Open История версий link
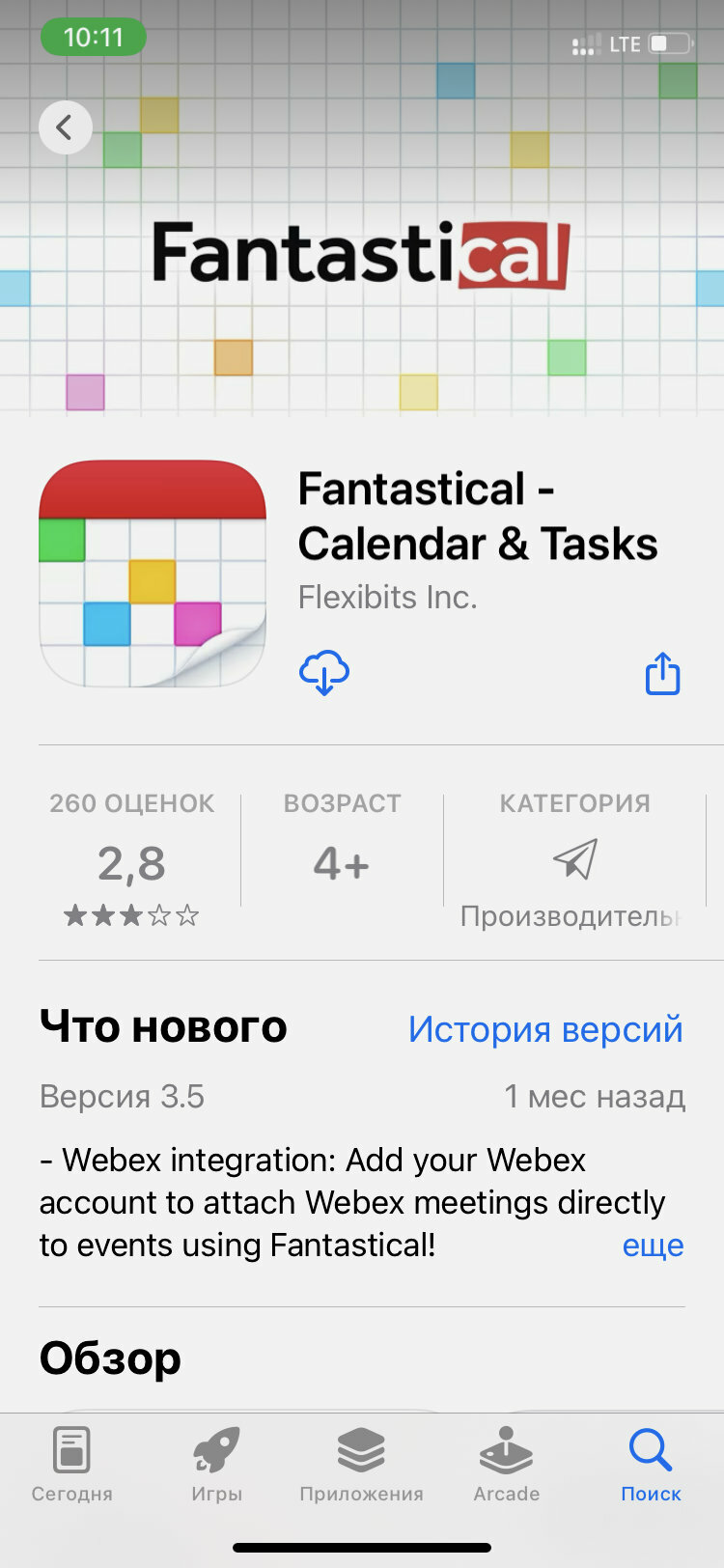Image resolution: width=724 pixels, height=1568 pixels. [545, 1029]
